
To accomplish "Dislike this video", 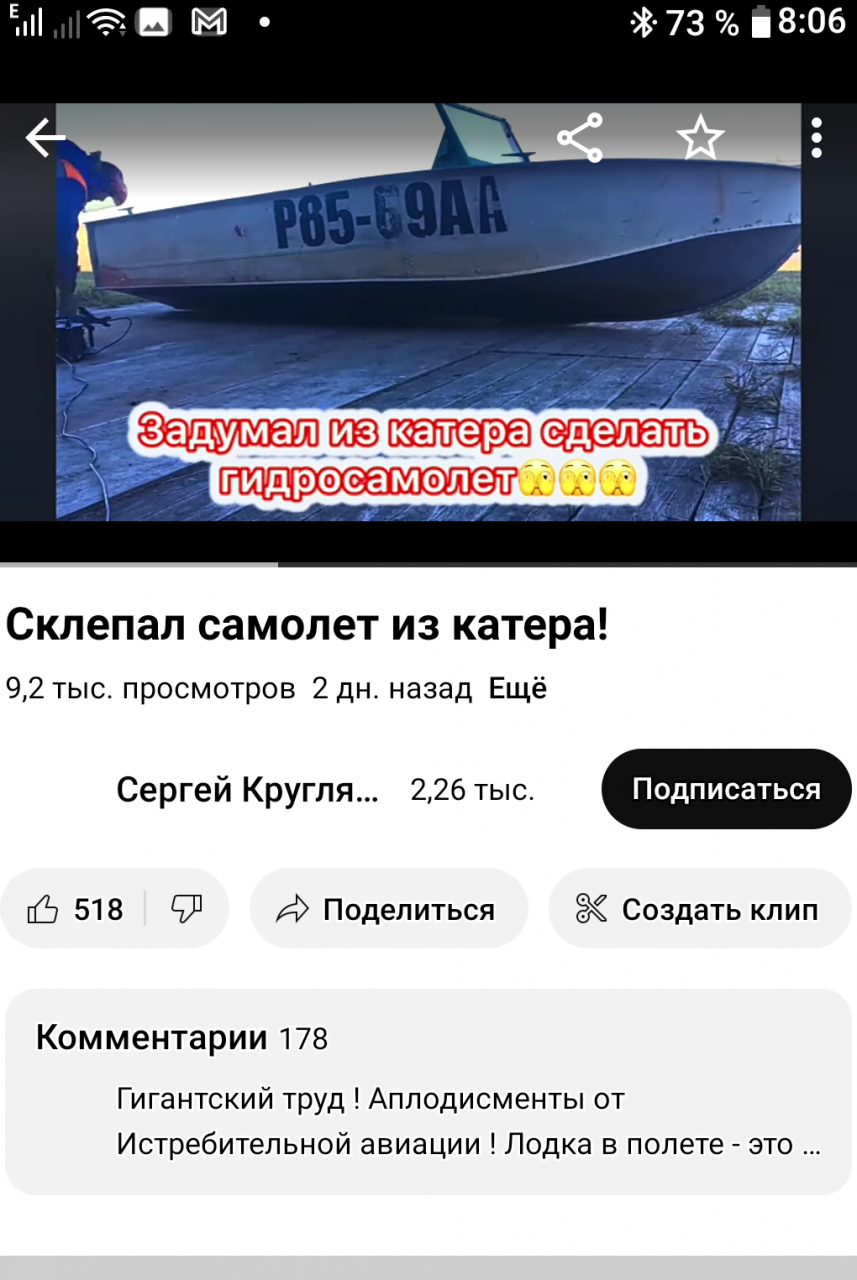I will 186,909.
